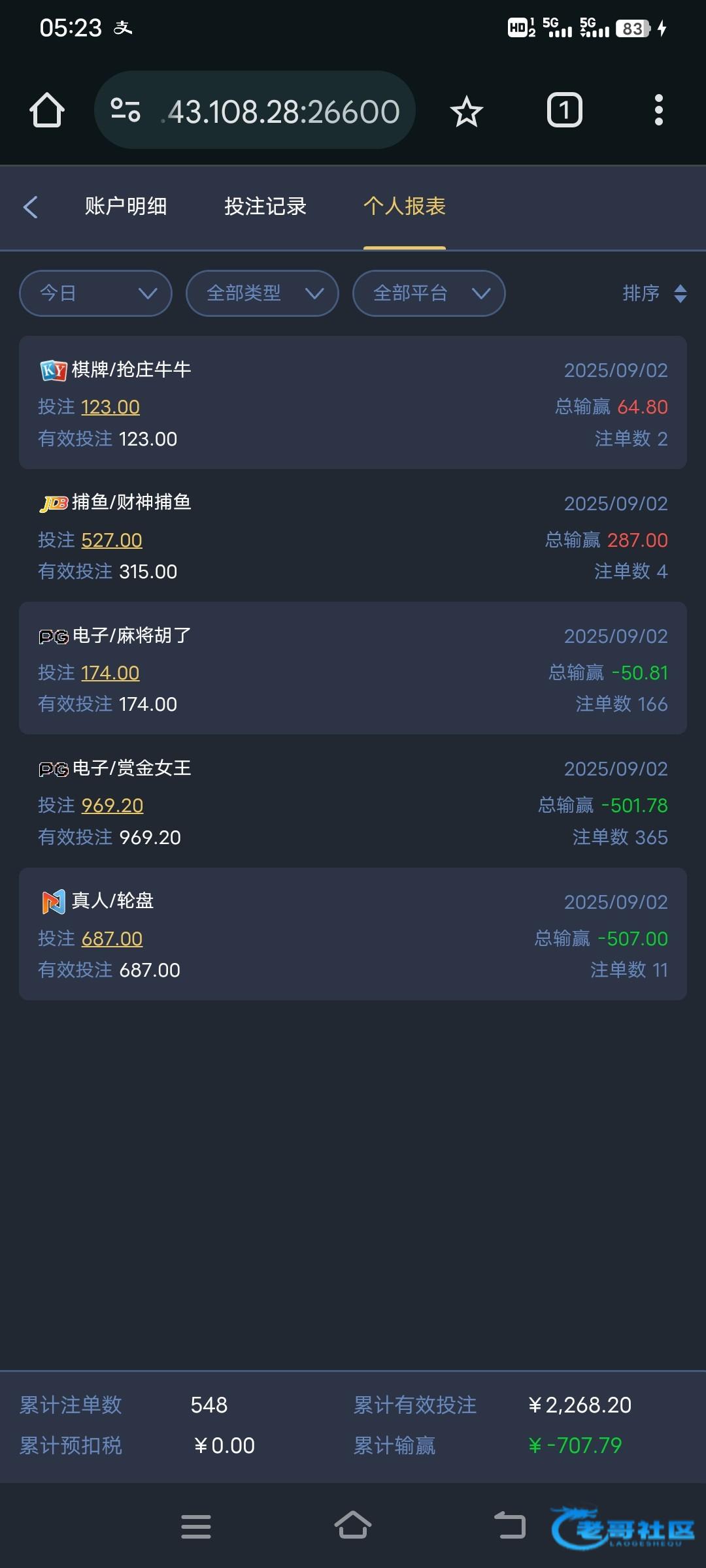Image resolution: width=706 pixels, height=1568 pixels.
Task: Open the recent apps menu button
Action: point(196,1526)
